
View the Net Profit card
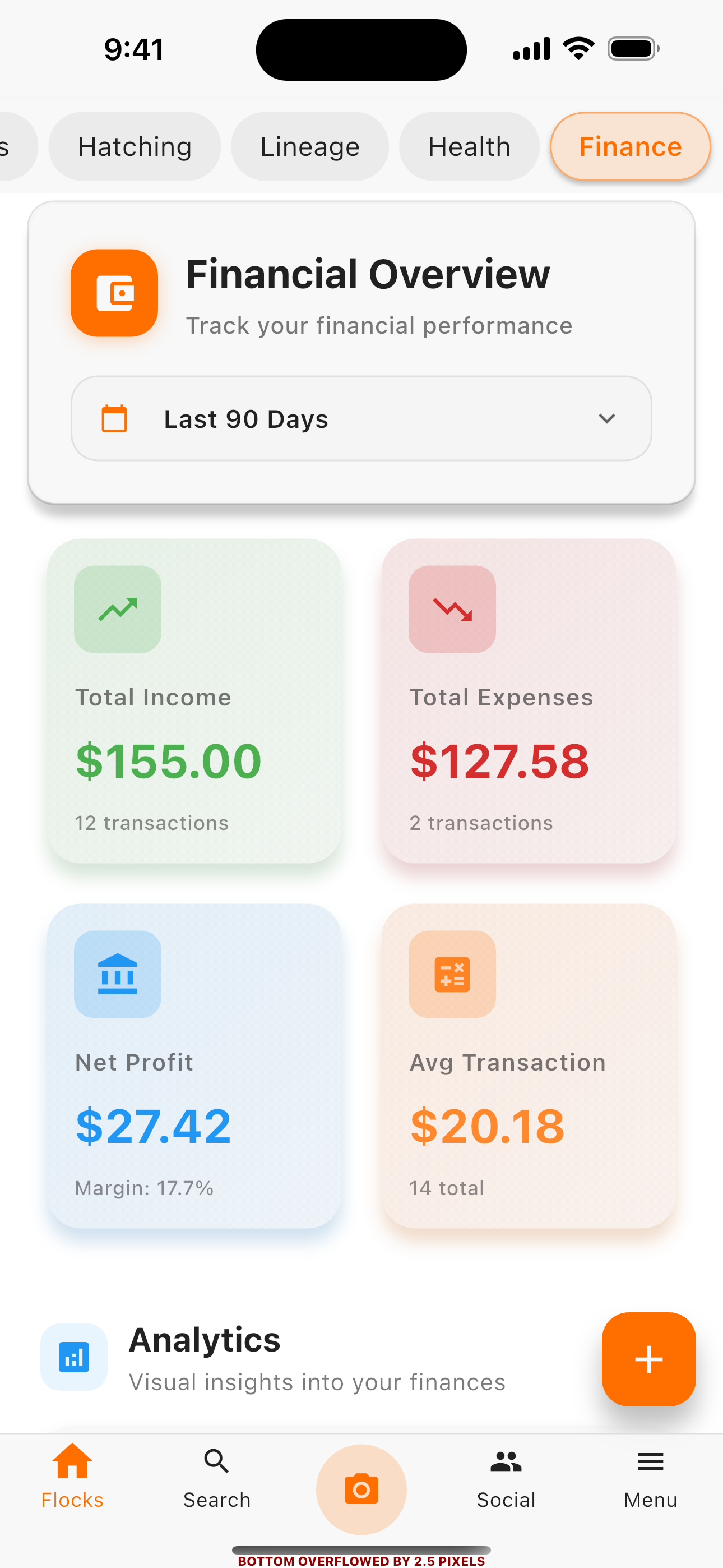click(194, 1065)
